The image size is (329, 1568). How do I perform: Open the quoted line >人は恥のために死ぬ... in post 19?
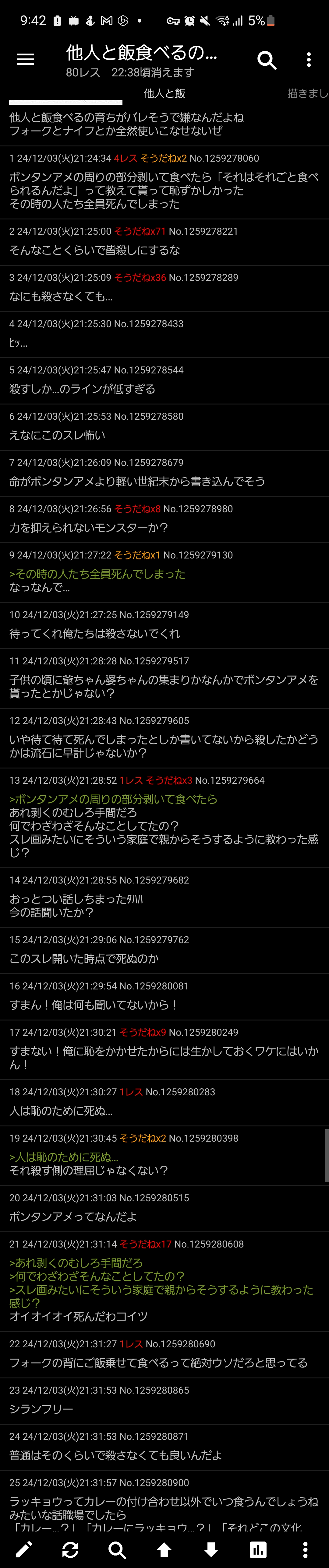tap(64, 1157)
